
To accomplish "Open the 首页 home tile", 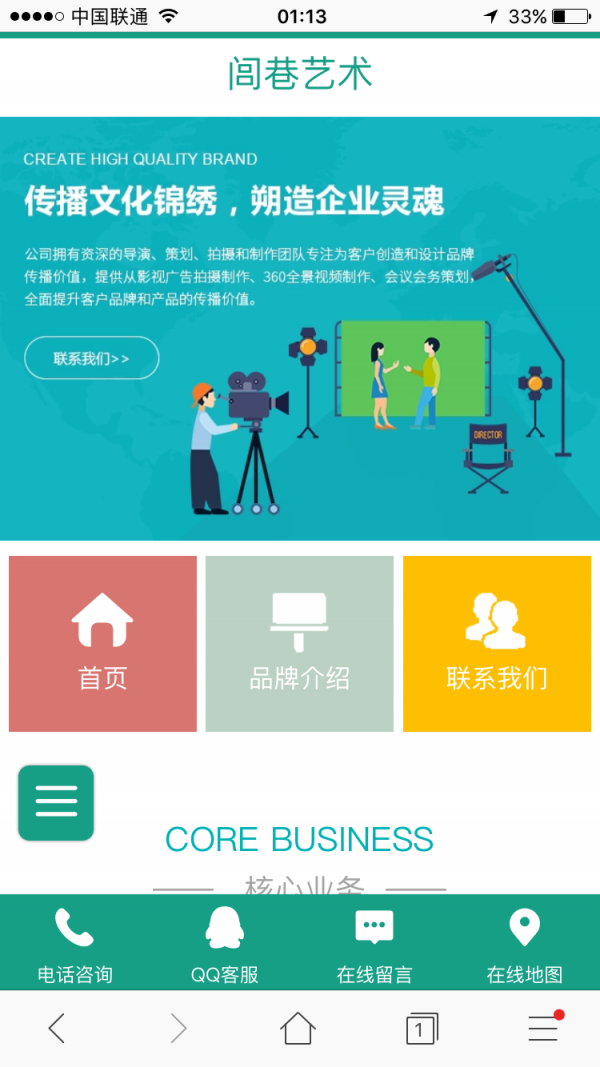I will coord(103,644).
